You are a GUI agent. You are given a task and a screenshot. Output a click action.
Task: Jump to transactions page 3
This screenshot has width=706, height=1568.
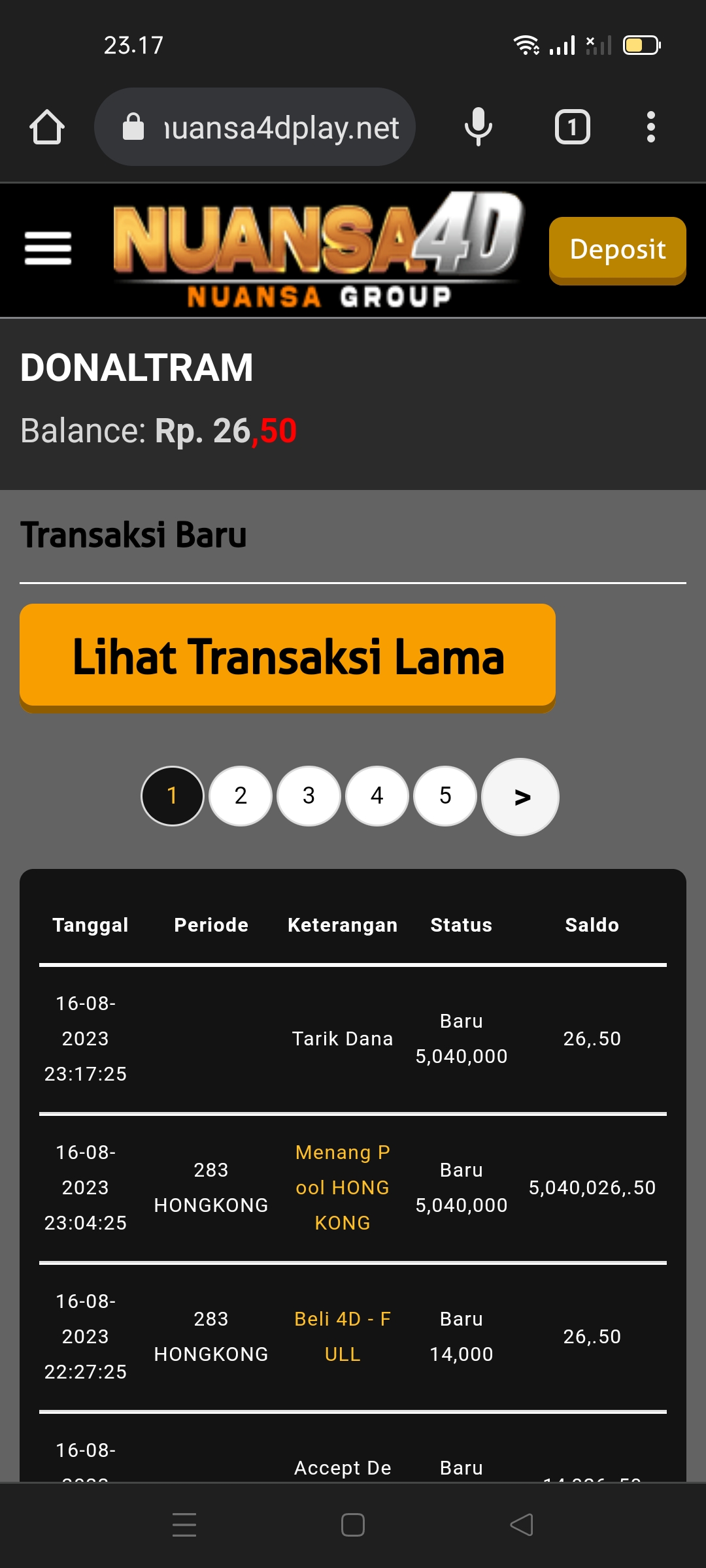coord(309,796)
